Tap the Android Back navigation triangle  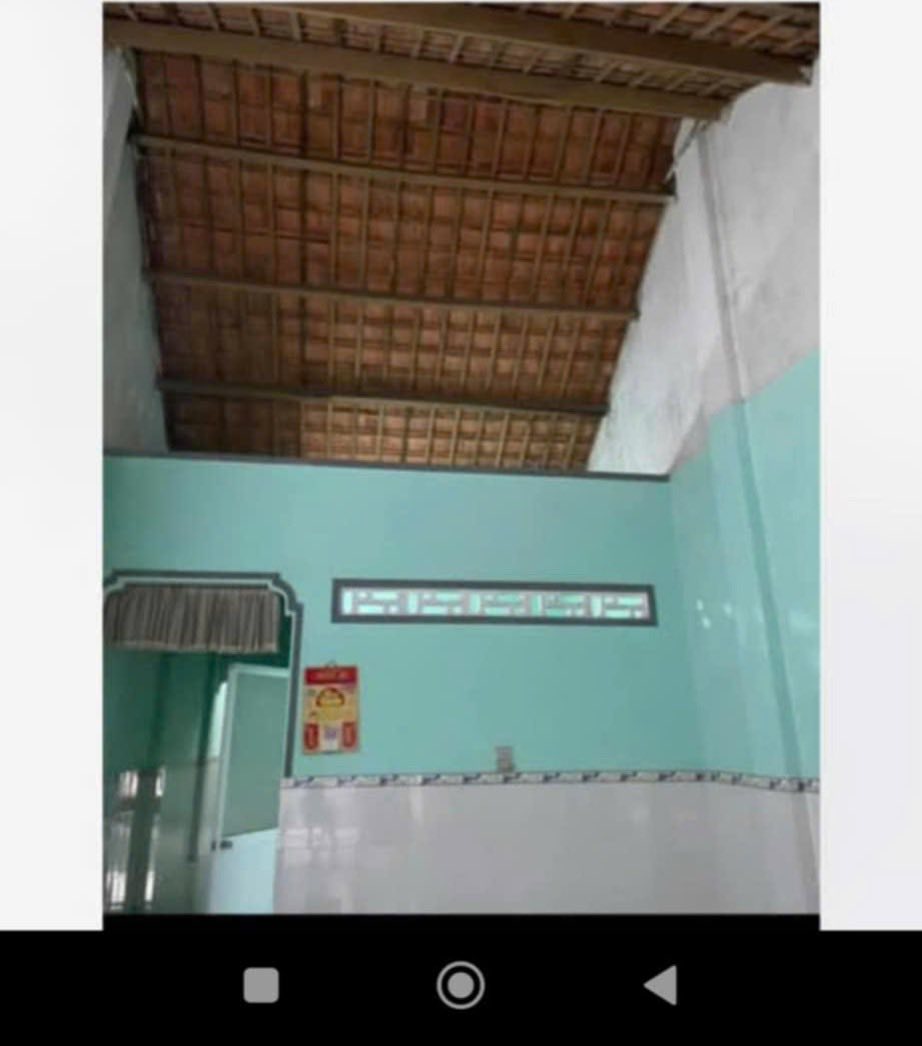(x=661, y=986)
